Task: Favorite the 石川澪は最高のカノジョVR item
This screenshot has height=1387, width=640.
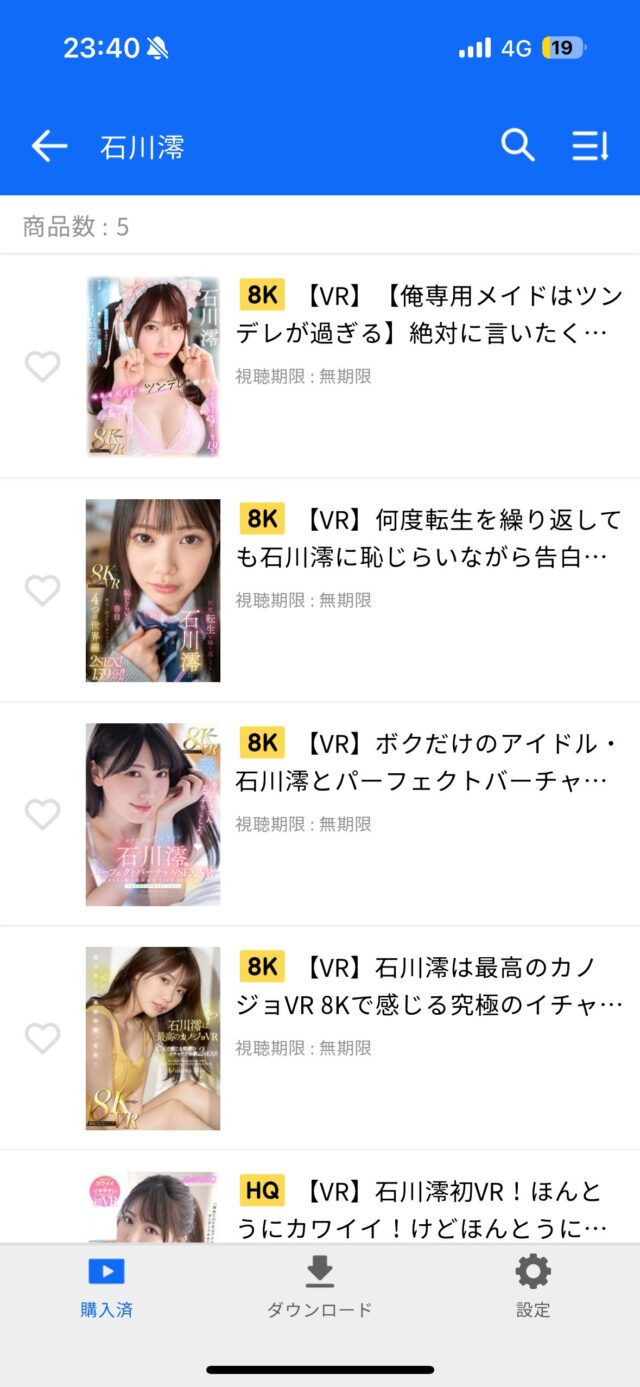Action: point(42,1039)
